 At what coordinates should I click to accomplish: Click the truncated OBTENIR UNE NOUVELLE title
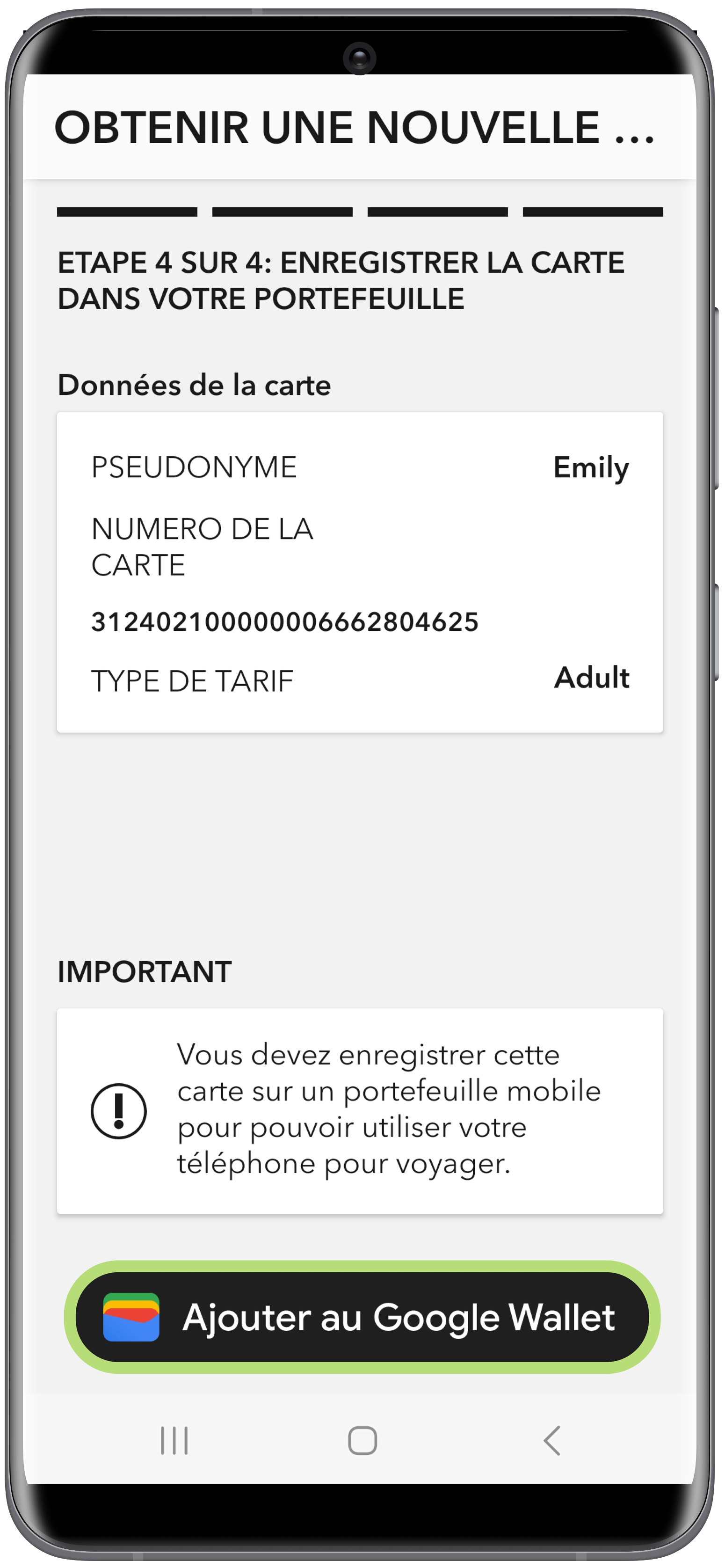358,126
